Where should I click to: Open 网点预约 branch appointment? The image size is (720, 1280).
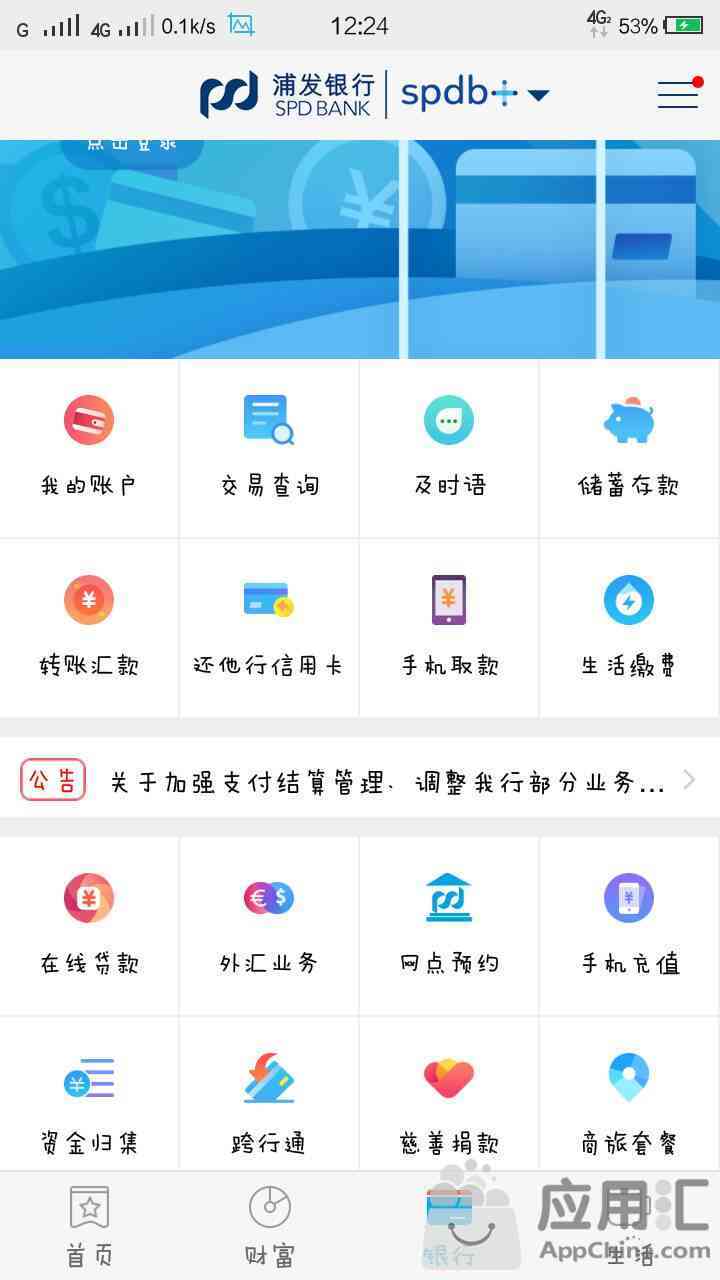449,925
